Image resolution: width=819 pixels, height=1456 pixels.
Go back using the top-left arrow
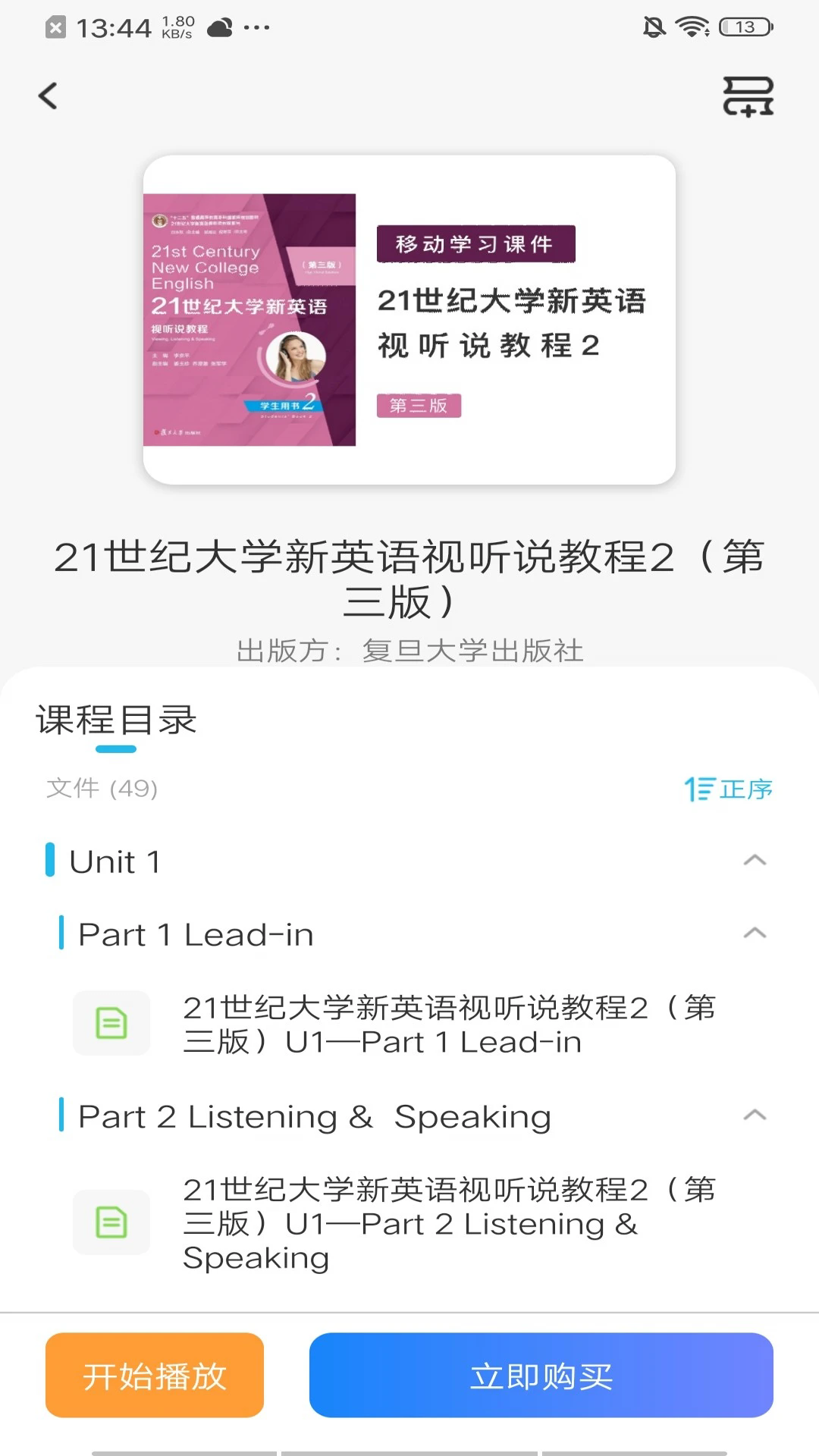point(48,96)
